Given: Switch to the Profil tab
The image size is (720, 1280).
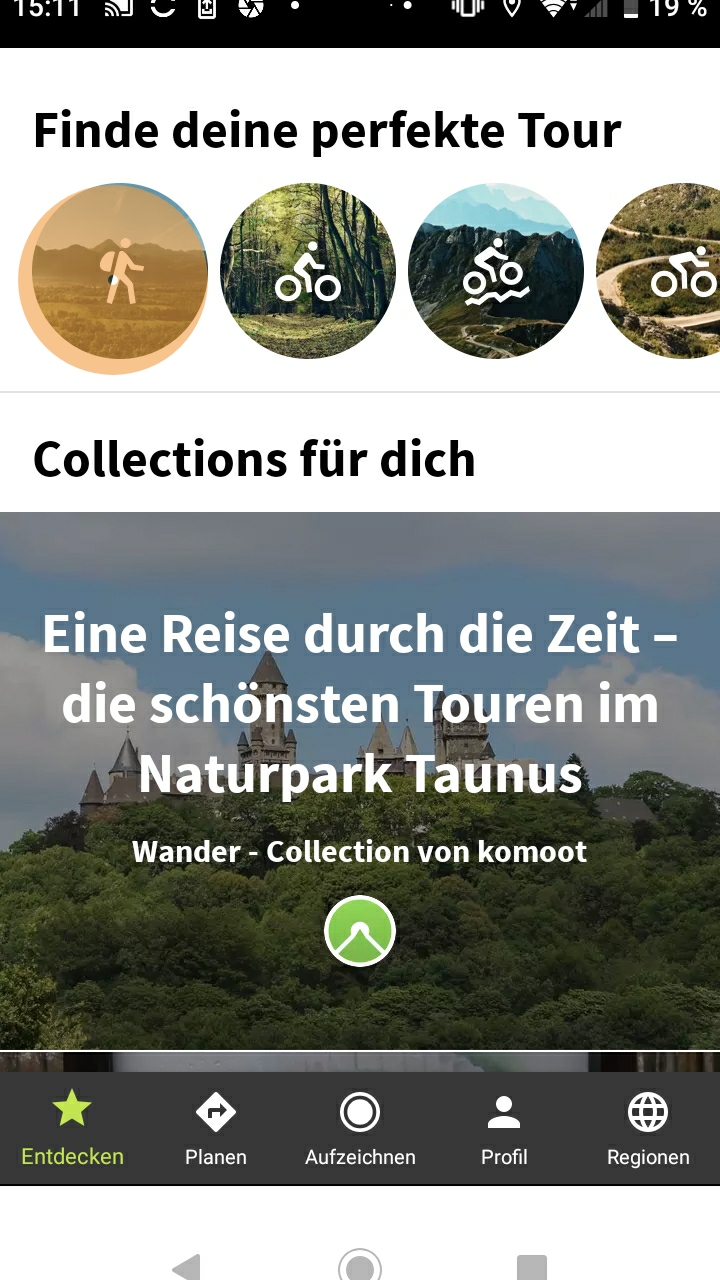Looking at the screenshot, I should [x=504, y=1130].
